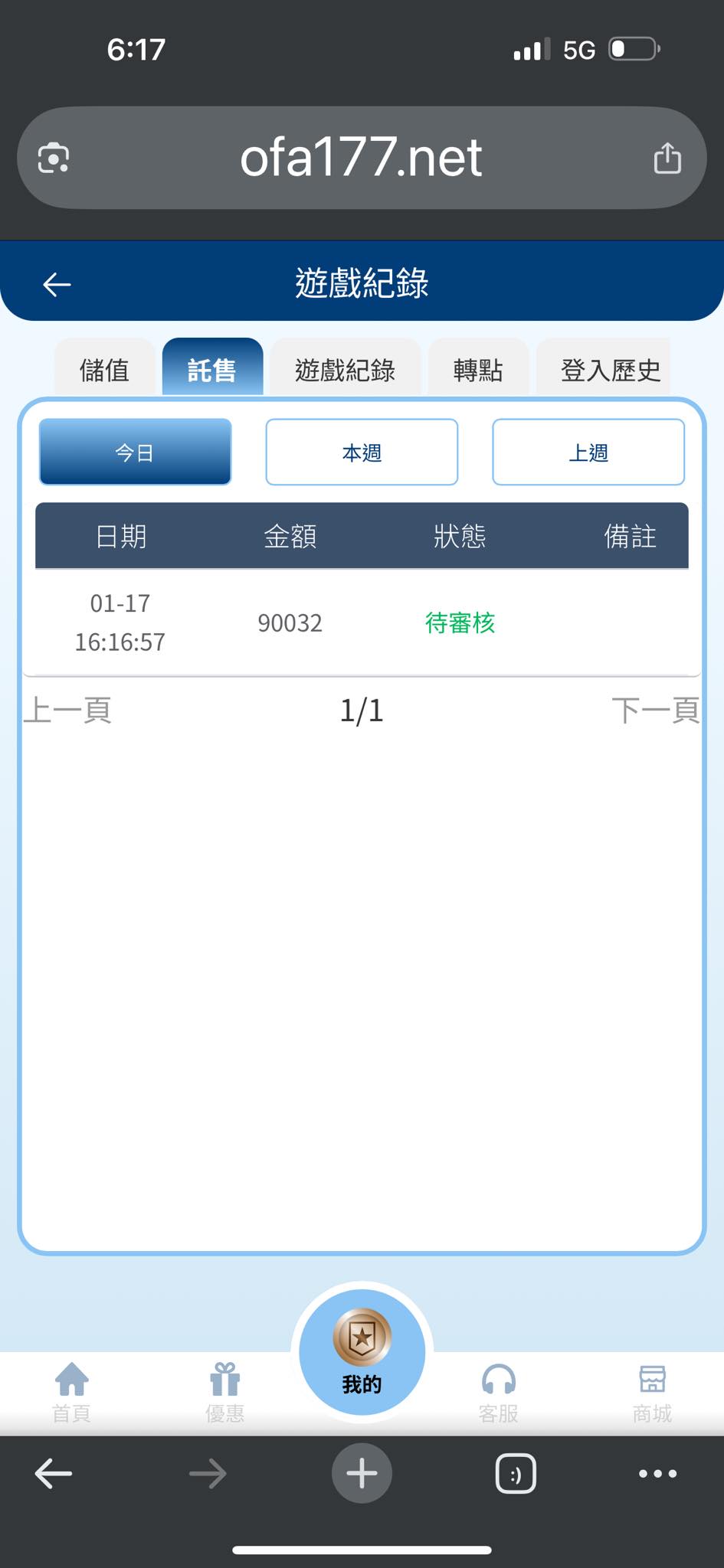
Task: Show records from 上週
Action: [588, 452]
